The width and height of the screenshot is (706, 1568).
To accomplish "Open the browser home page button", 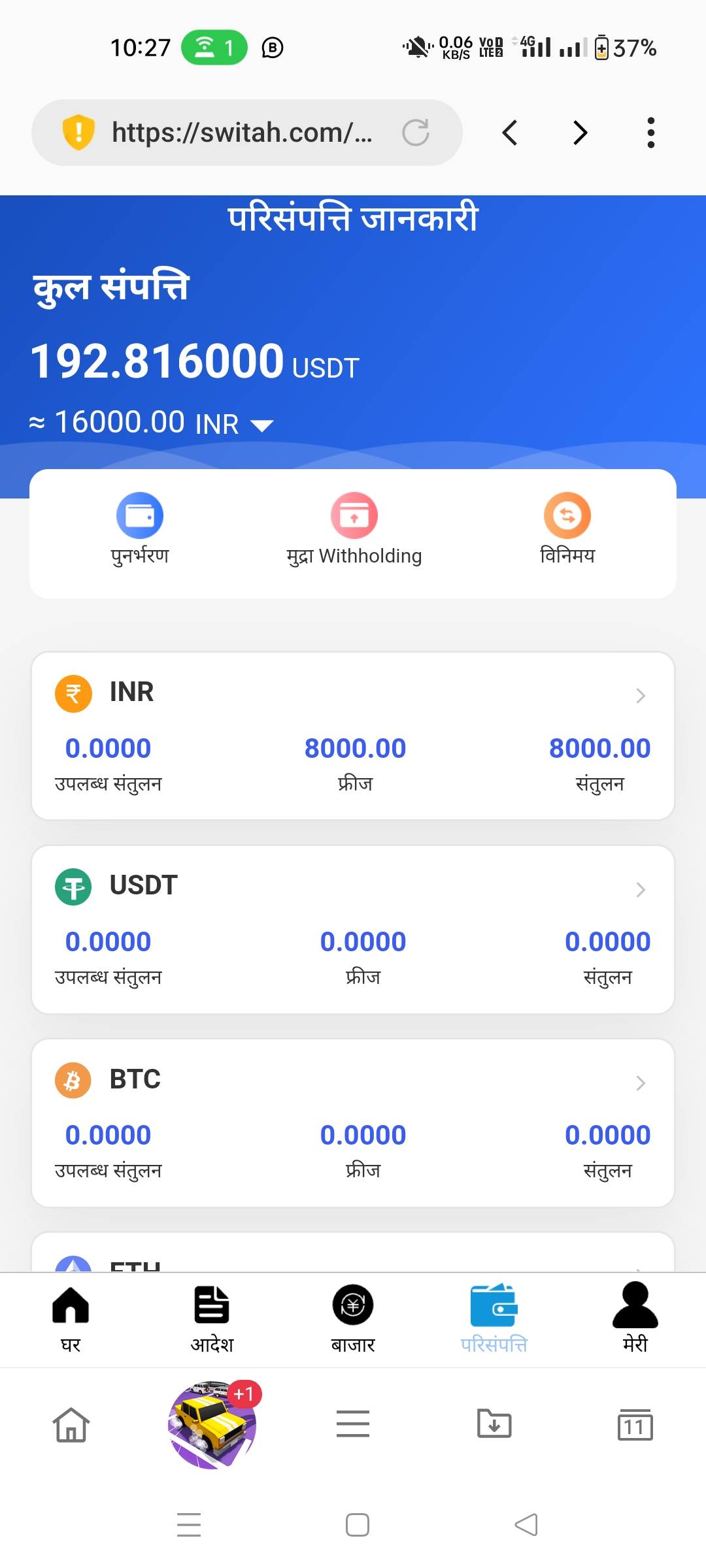I will tap(71, 1424).
